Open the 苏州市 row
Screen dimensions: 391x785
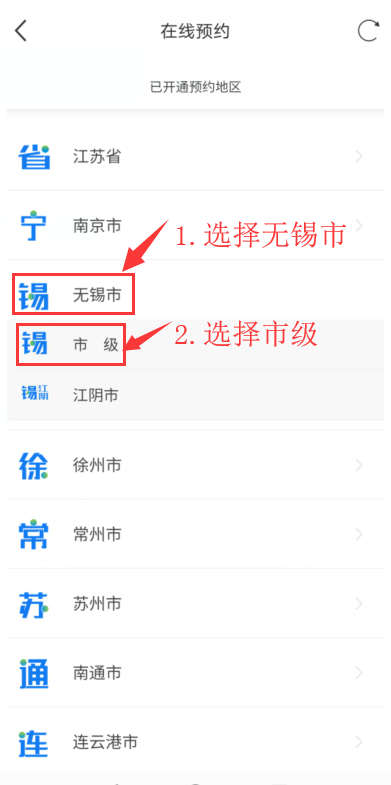(x=195, y=603)
